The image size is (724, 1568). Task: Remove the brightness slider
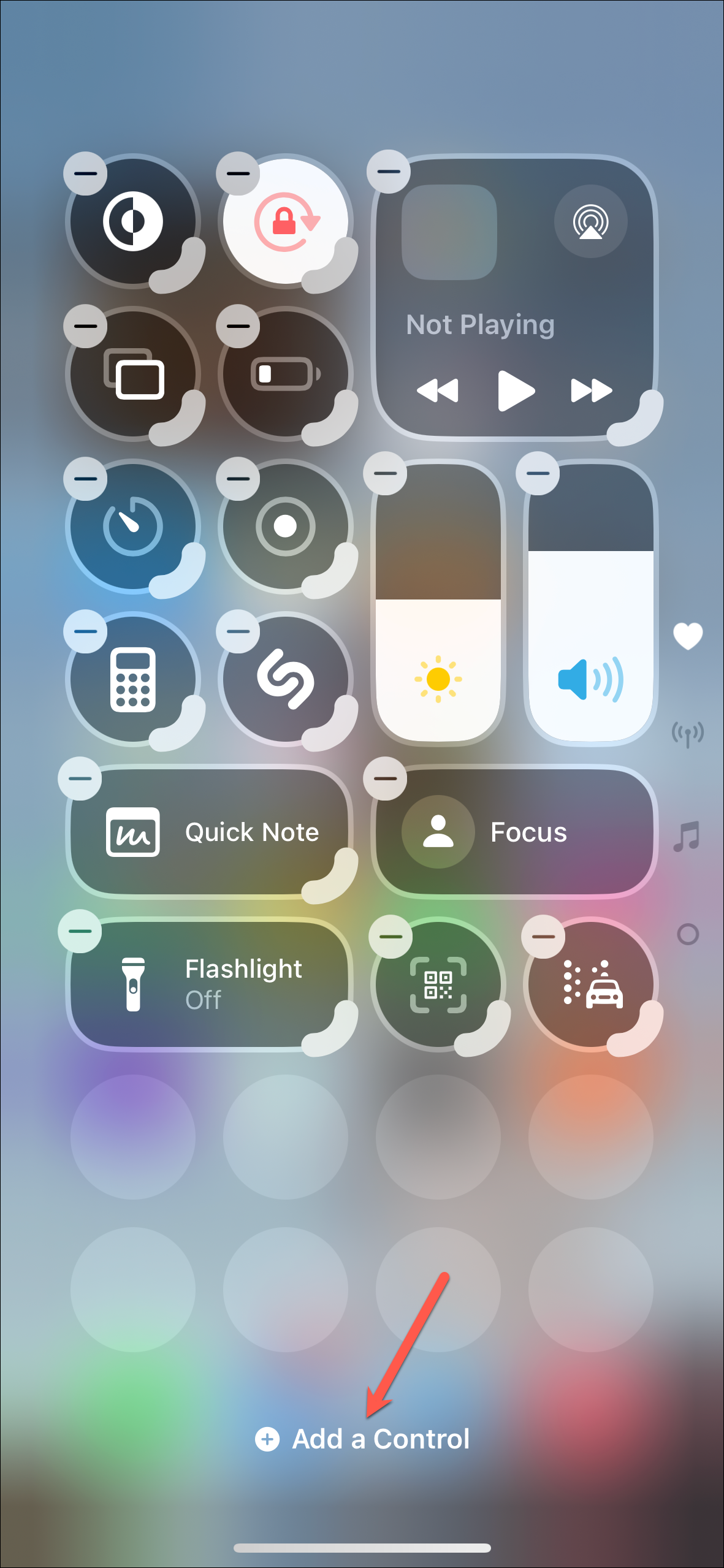tap(385, 473)
